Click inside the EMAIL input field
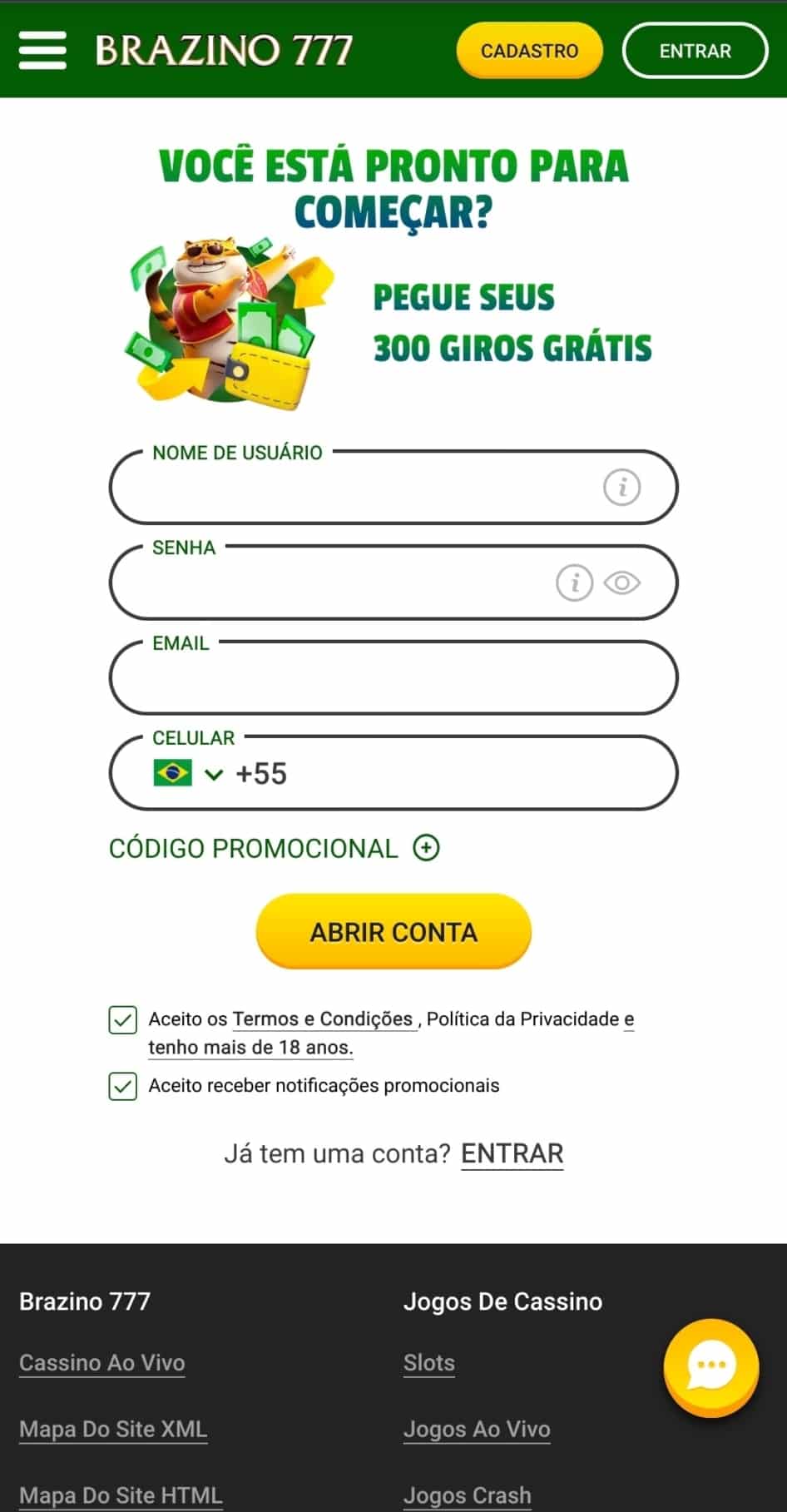Viewport: 787px width, 1512px height. point(394,678)
